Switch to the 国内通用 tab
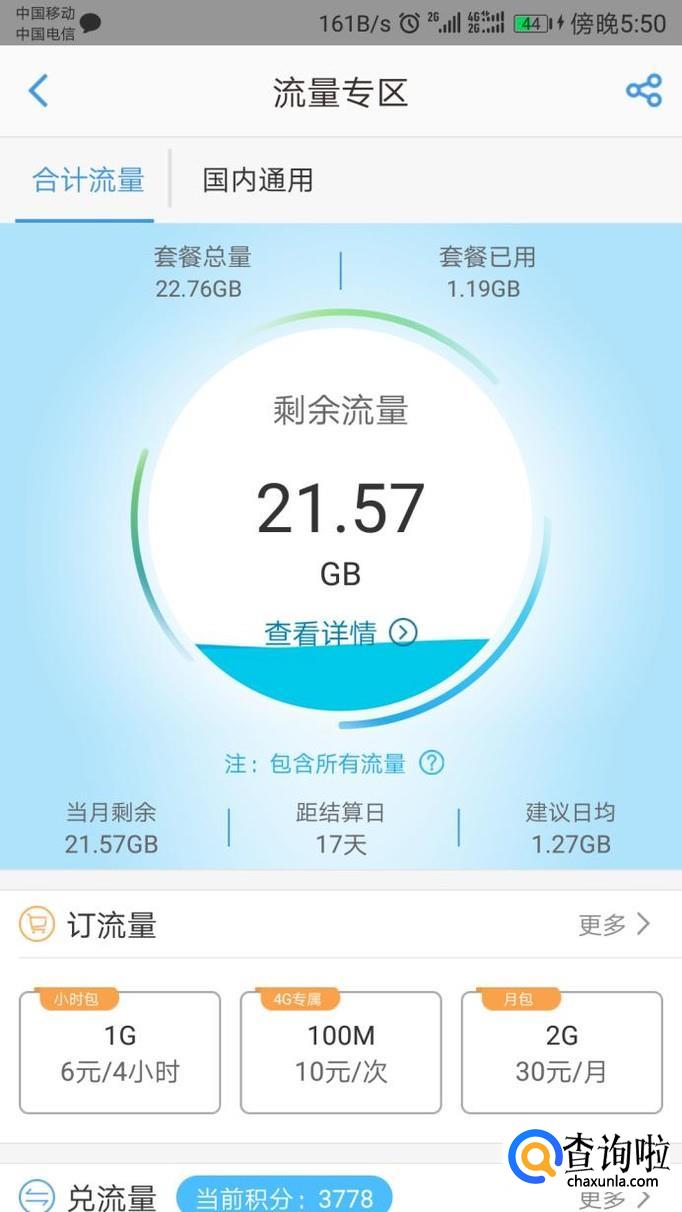This screenshot has height=1212, width=682. [x=258, y=180]
